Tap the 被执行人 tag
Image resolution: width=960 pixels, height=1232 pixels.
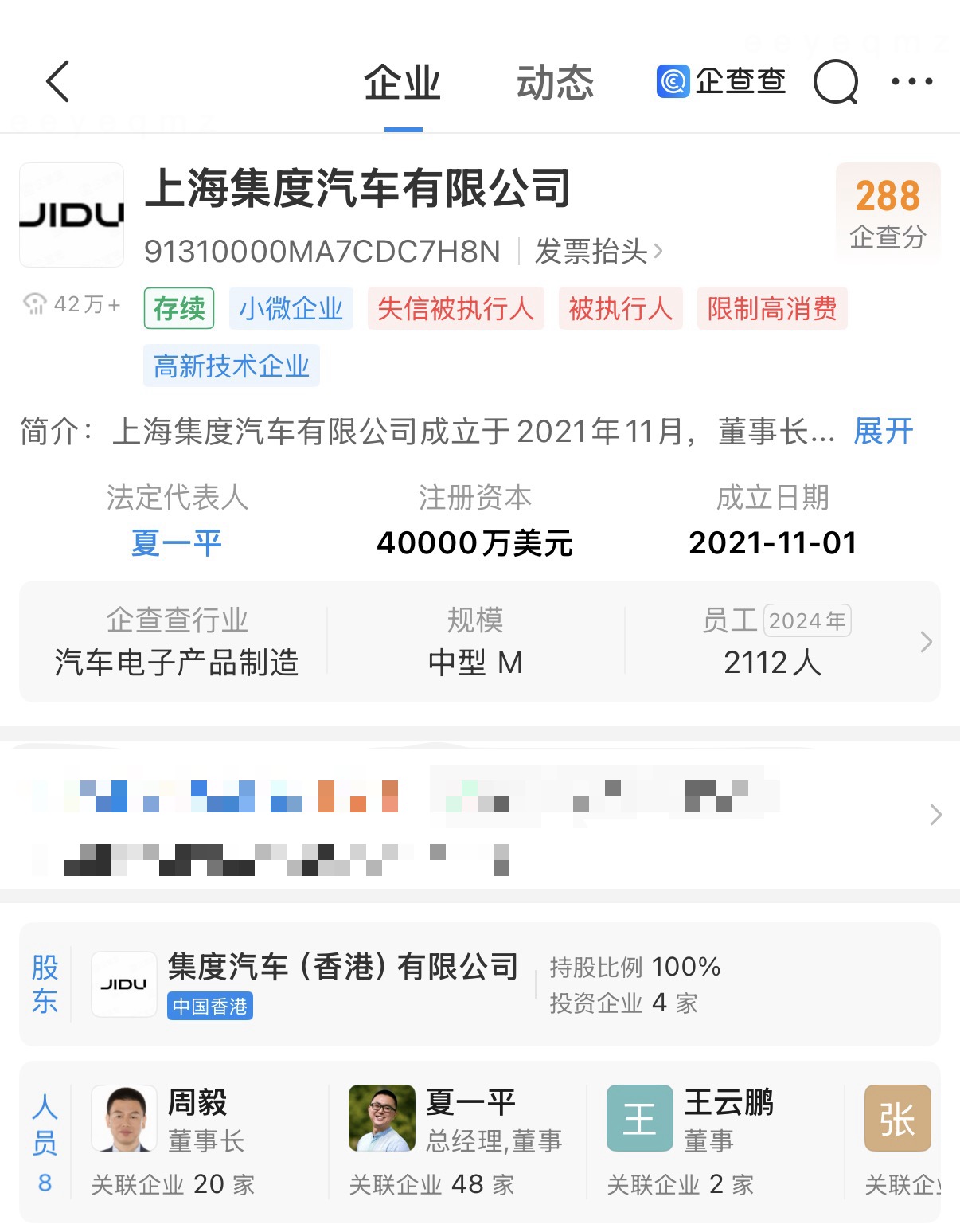pyautogui.click(x=620, y=308)
